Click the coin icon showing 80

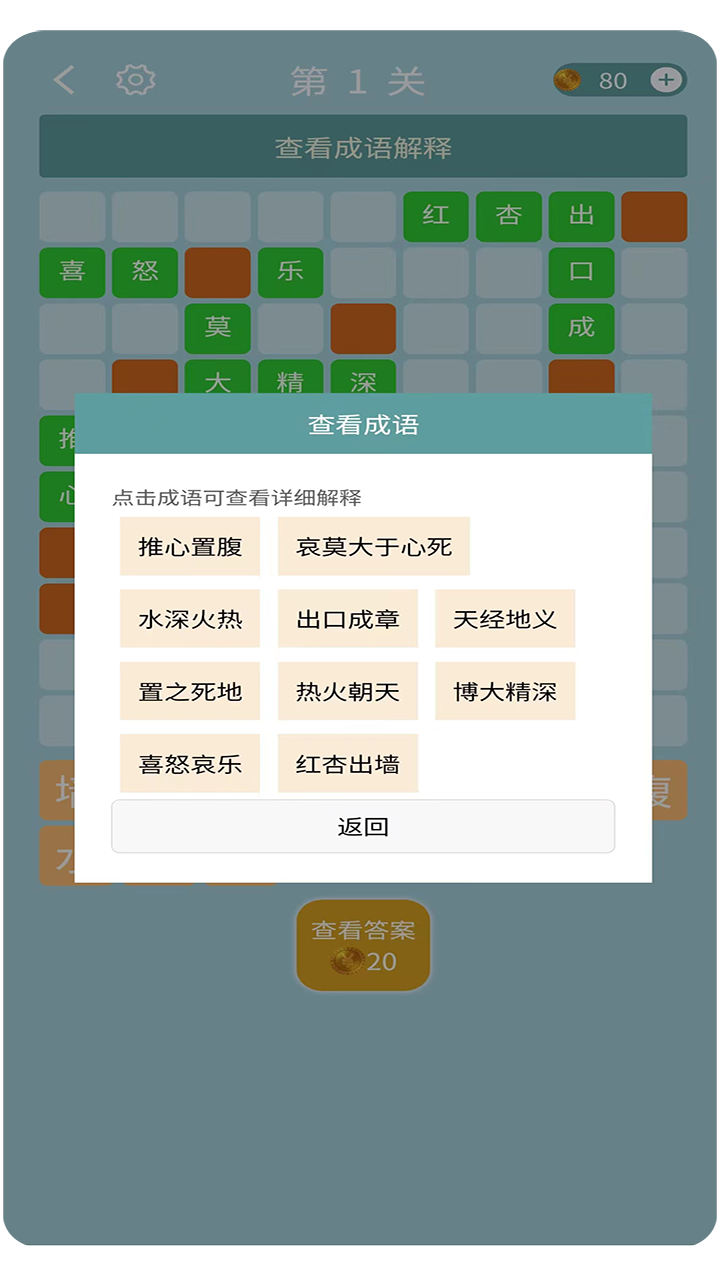(x=570, y=80)
